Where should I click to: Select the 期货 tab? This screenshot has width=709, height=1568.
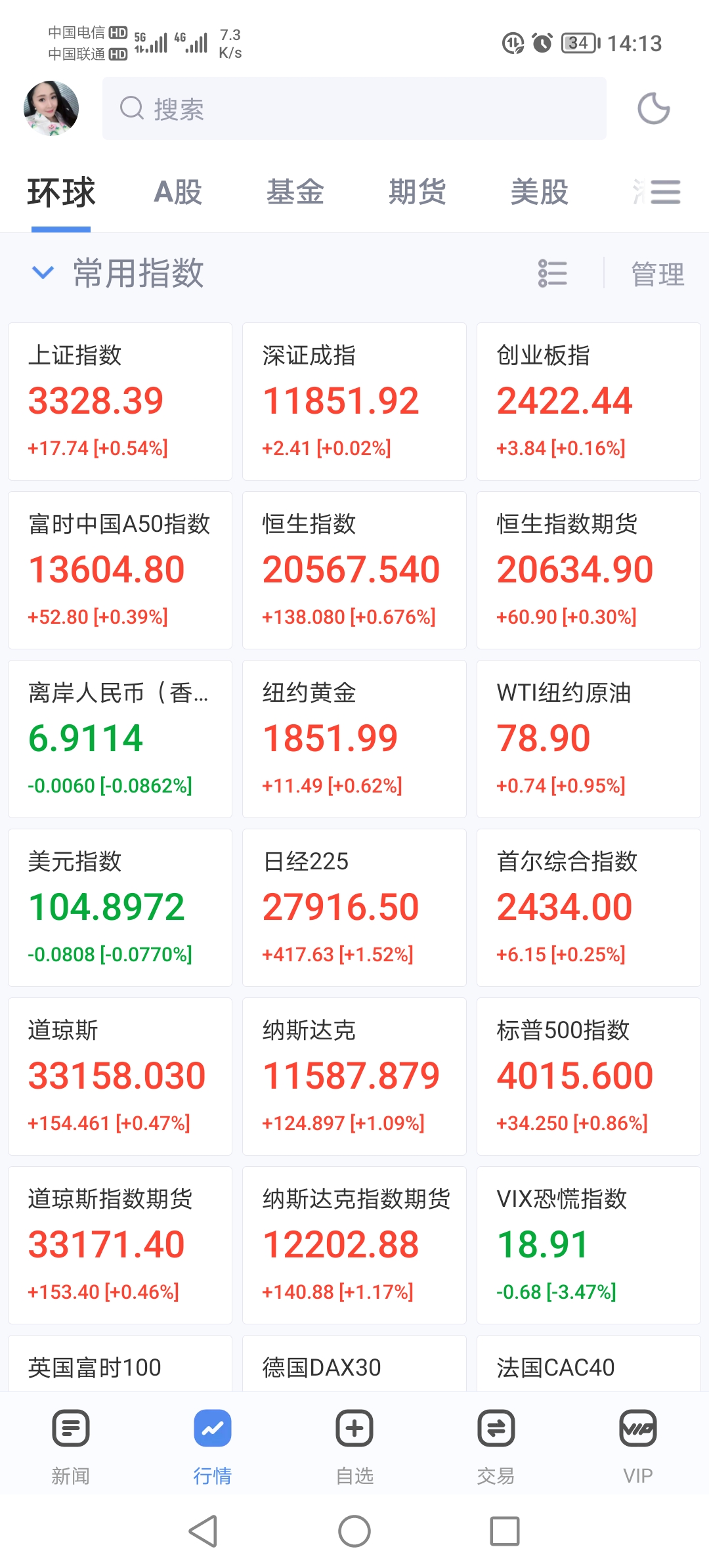tap(418, 192)
